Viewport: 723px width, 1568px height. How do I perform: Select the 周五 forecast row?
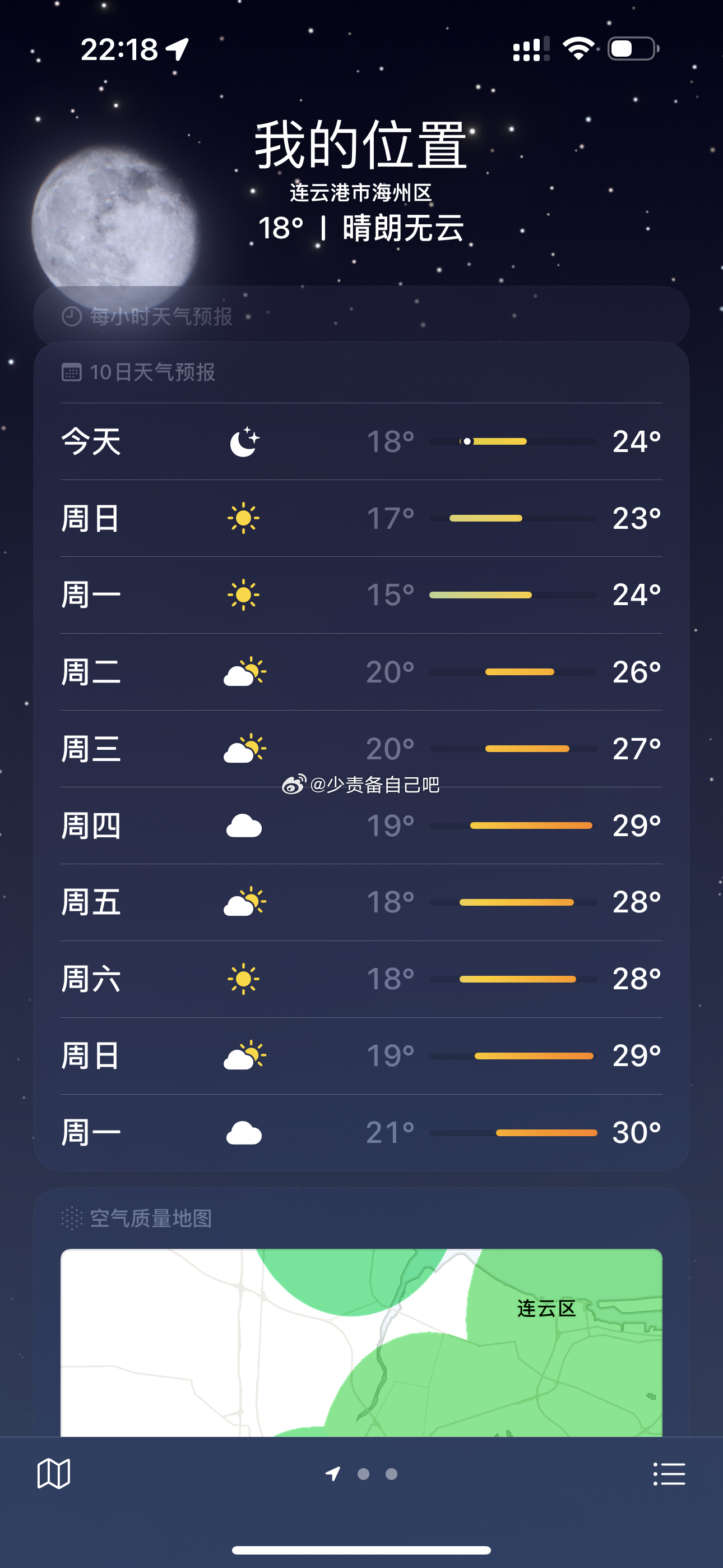(361, 902)
